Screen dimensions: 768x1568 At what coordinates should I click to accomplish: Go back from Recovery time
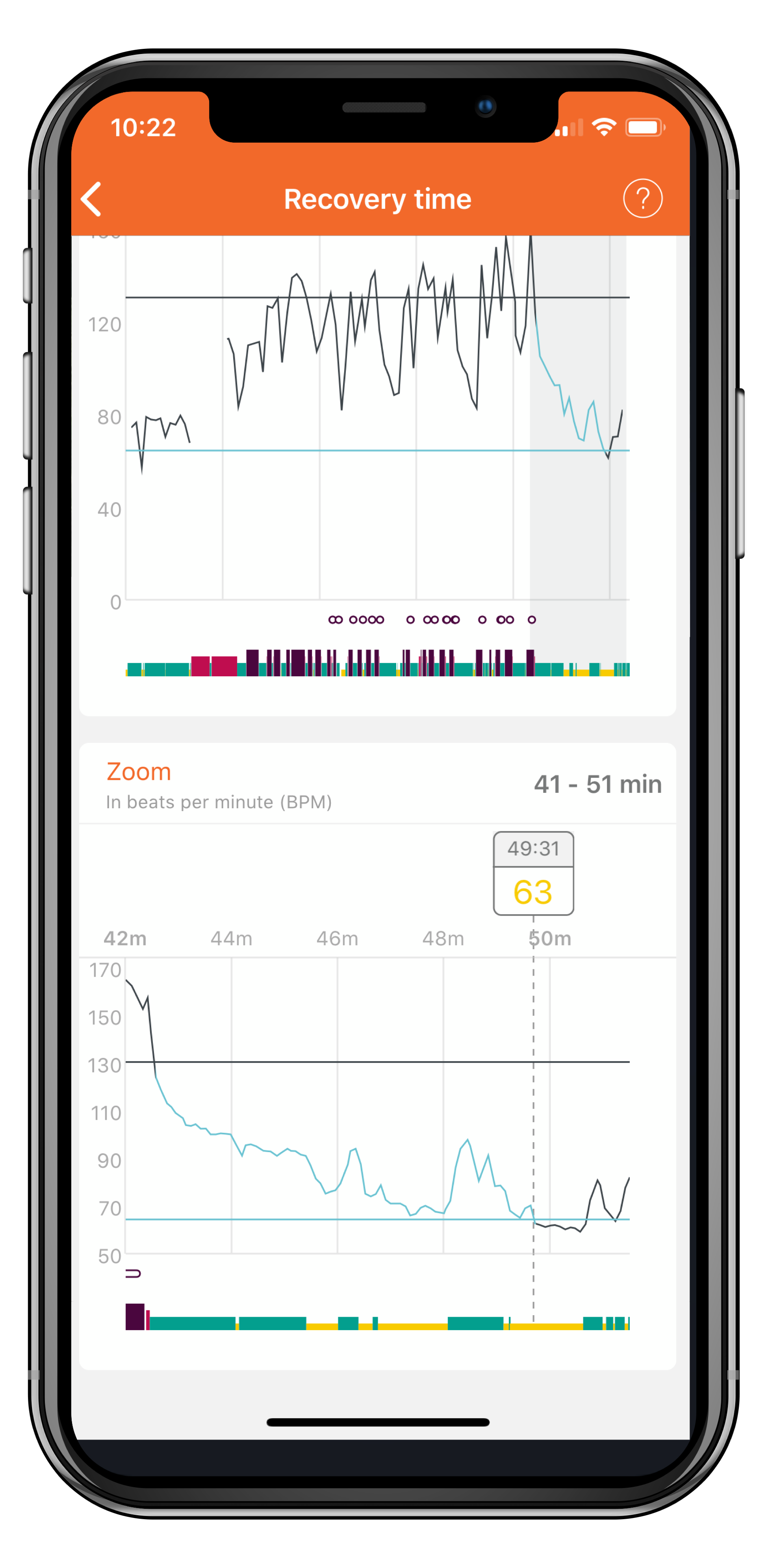pos(91,199)
